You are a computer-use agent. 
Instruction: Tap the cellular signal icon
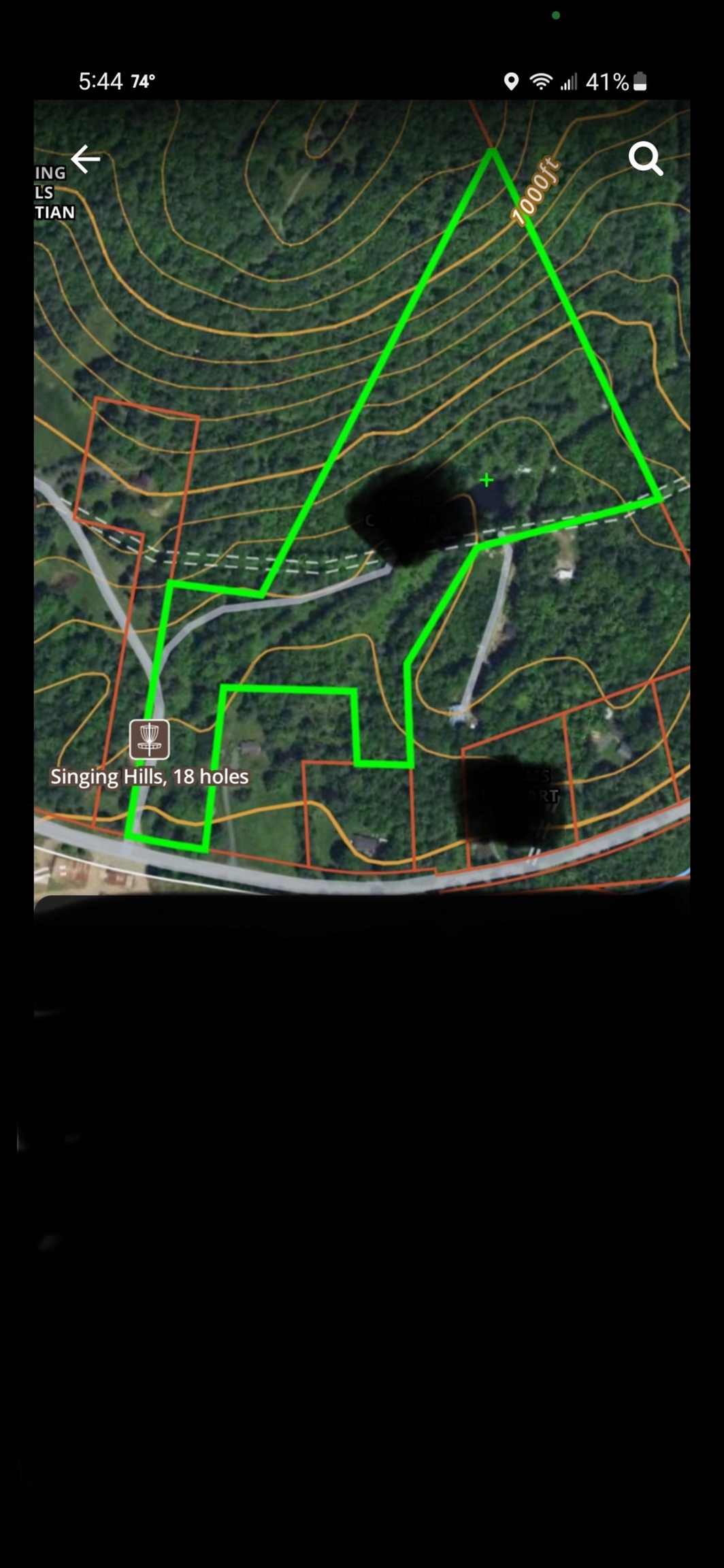pos(570,82)
